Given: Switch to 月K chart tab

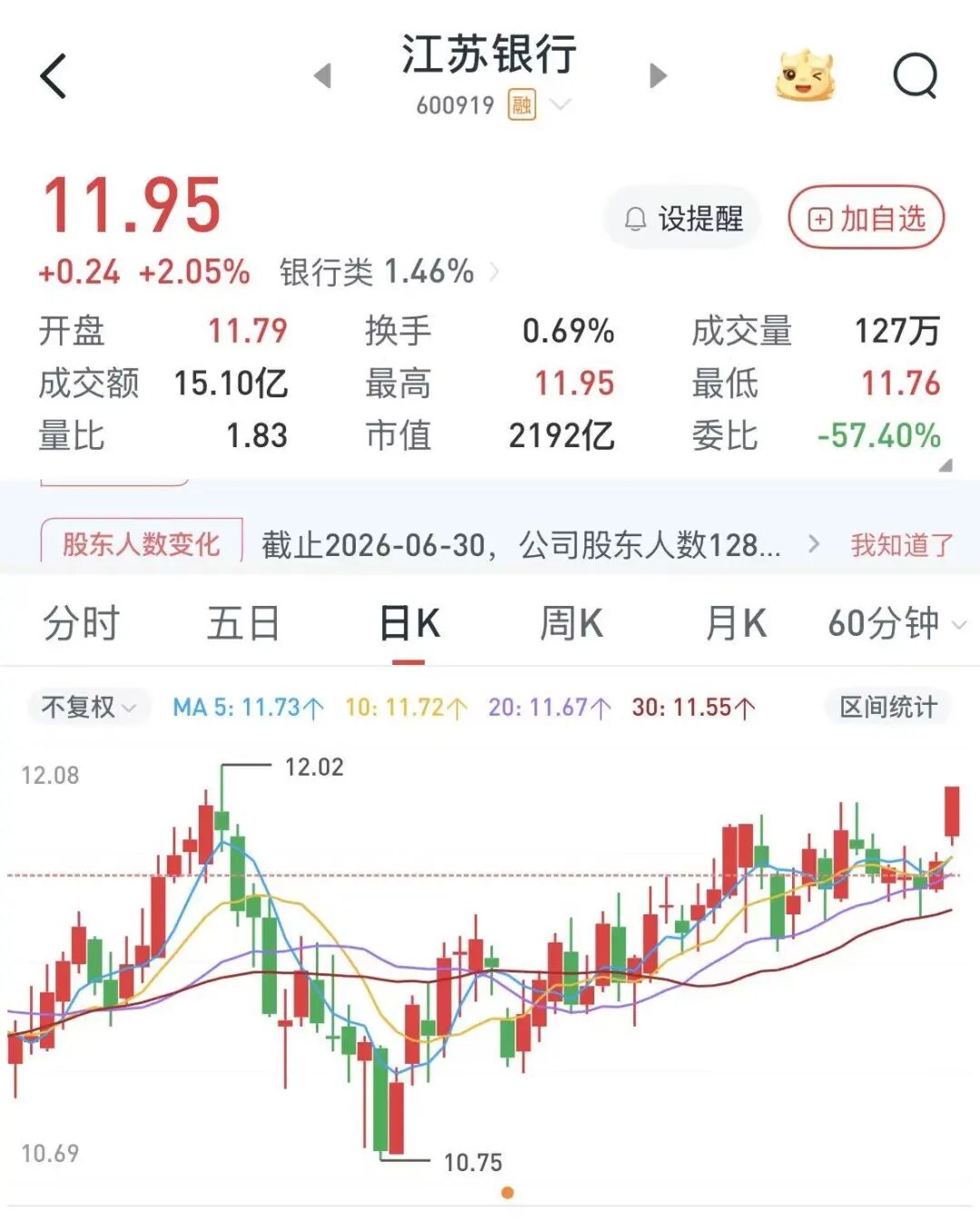Looking at the screenshot, I should (x=736, y=624).
